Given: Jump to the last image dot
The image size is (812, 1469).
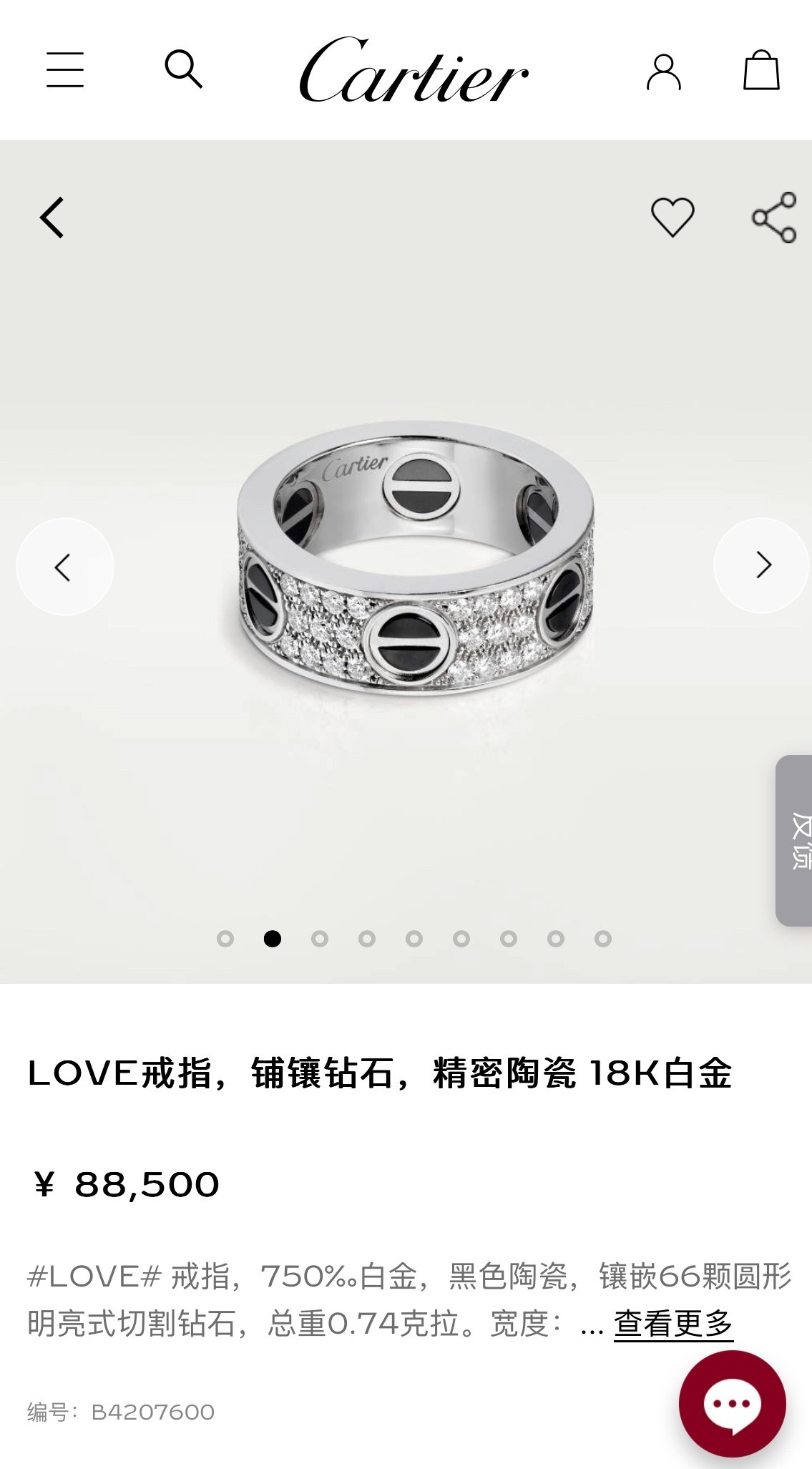Looking at the screenshot, I should (603, 939).
